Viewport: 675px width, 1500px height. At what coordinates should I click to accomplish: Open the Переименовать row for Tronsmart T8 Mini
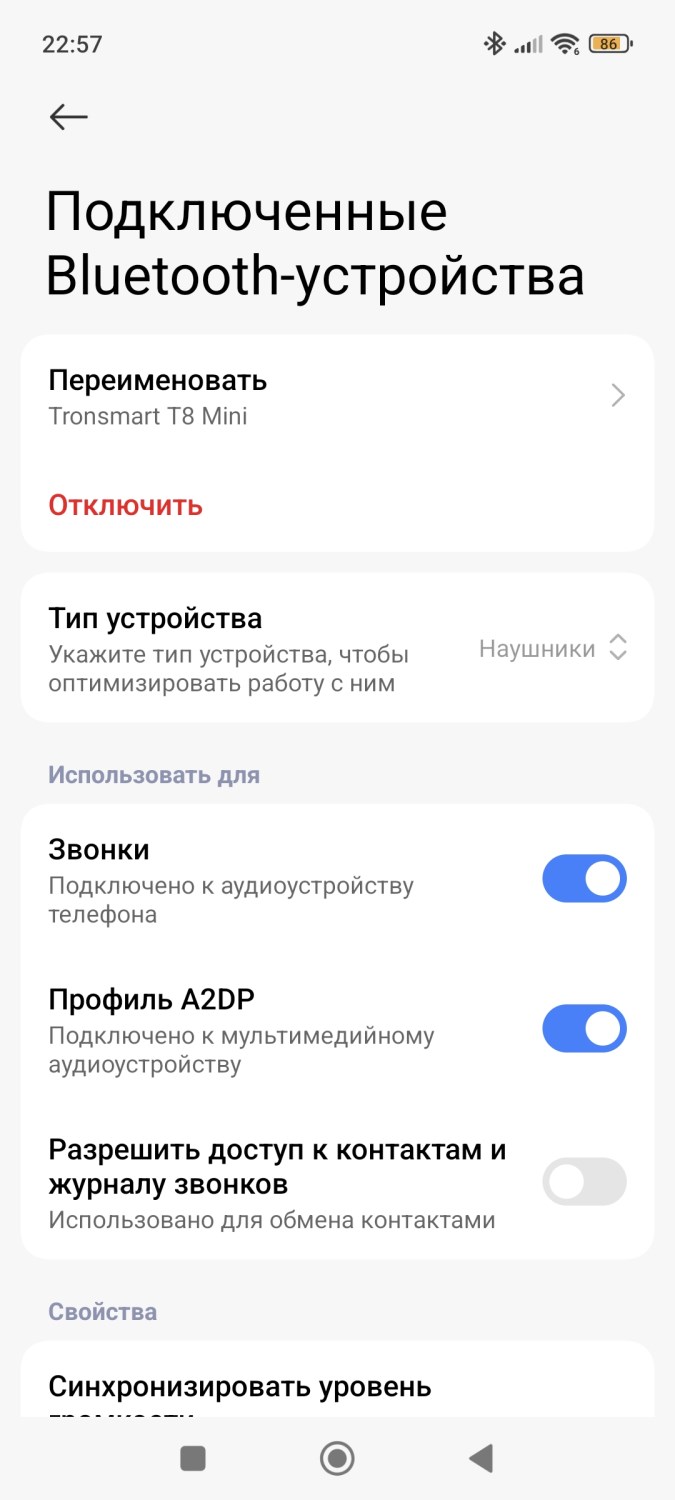[336, 397]
